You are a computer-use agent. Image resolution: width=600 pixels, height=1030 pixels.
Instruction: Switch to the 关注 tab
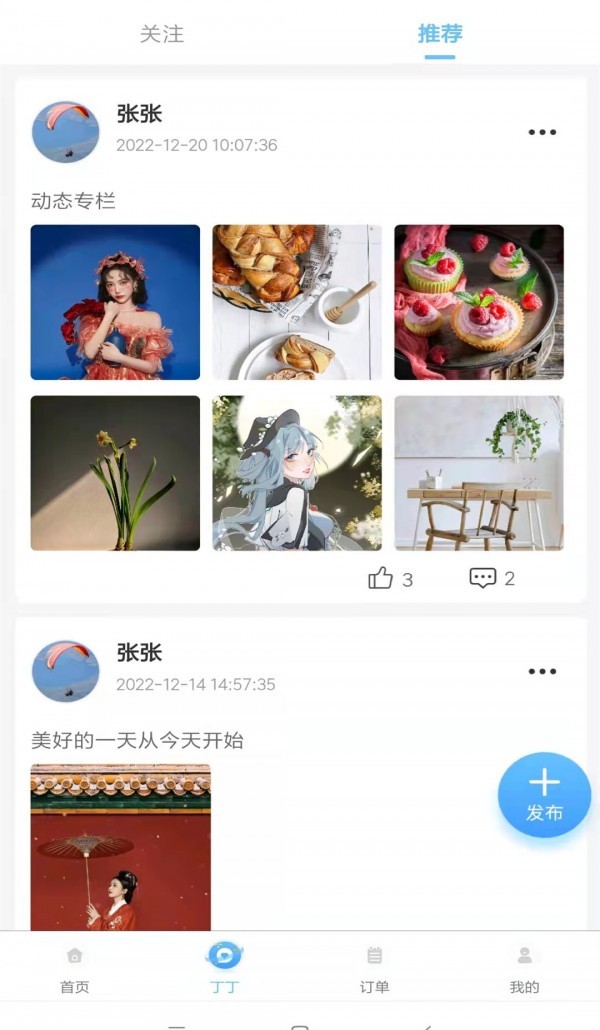(x=161, y=34)
